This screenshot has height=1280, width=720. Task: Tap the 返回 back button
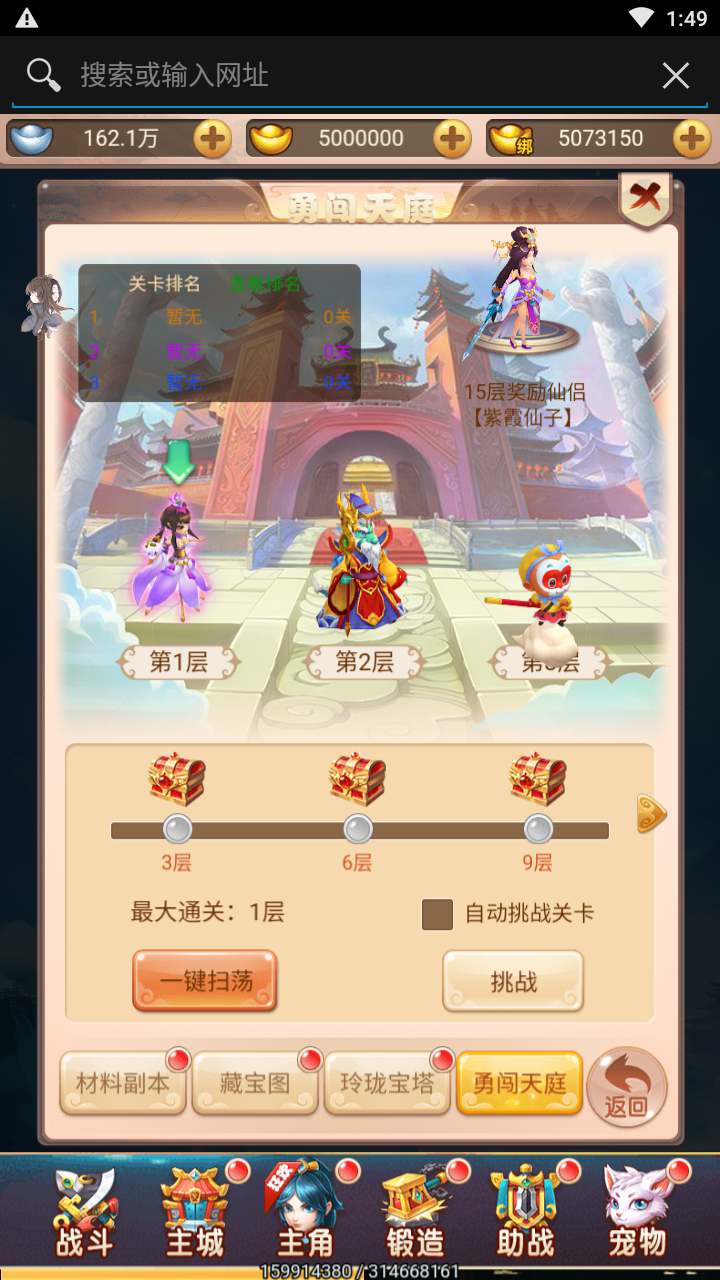click(x=627, y=1087)
